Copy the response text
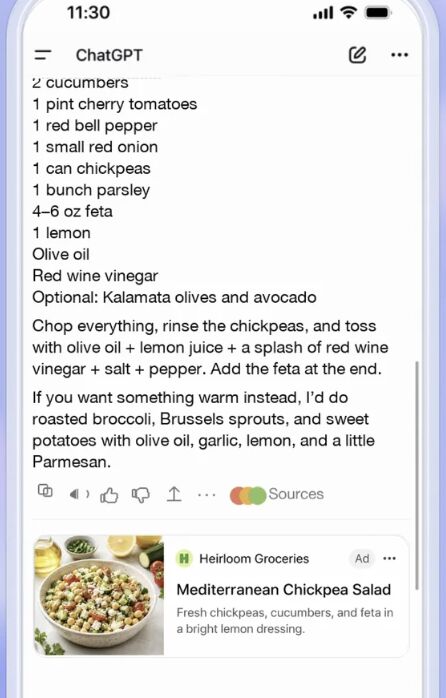This screenshot has height=698, width=446. pyautogui.click(x=45, y=491)
